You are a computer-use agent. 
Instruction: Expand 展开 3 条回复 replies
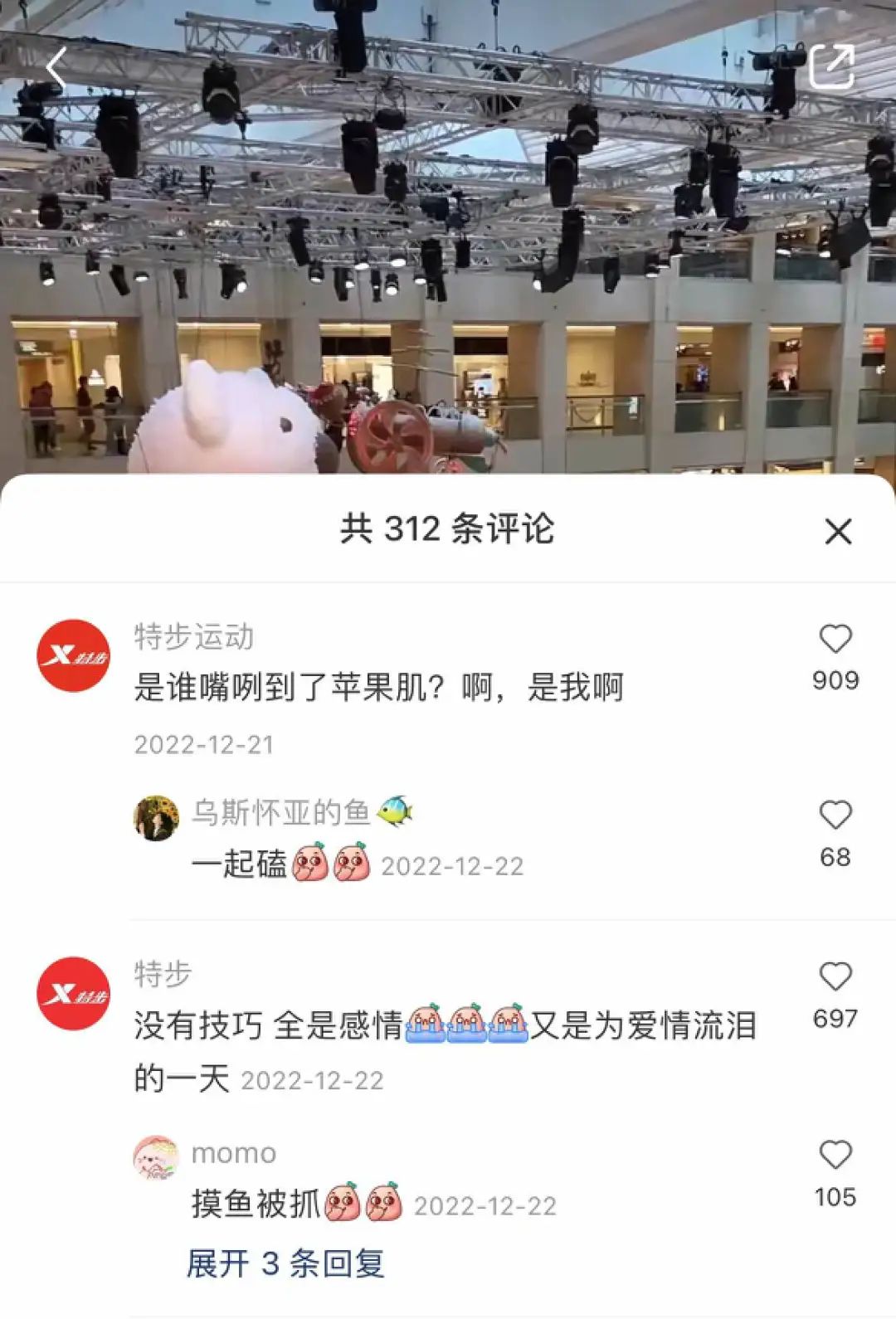285,1264
